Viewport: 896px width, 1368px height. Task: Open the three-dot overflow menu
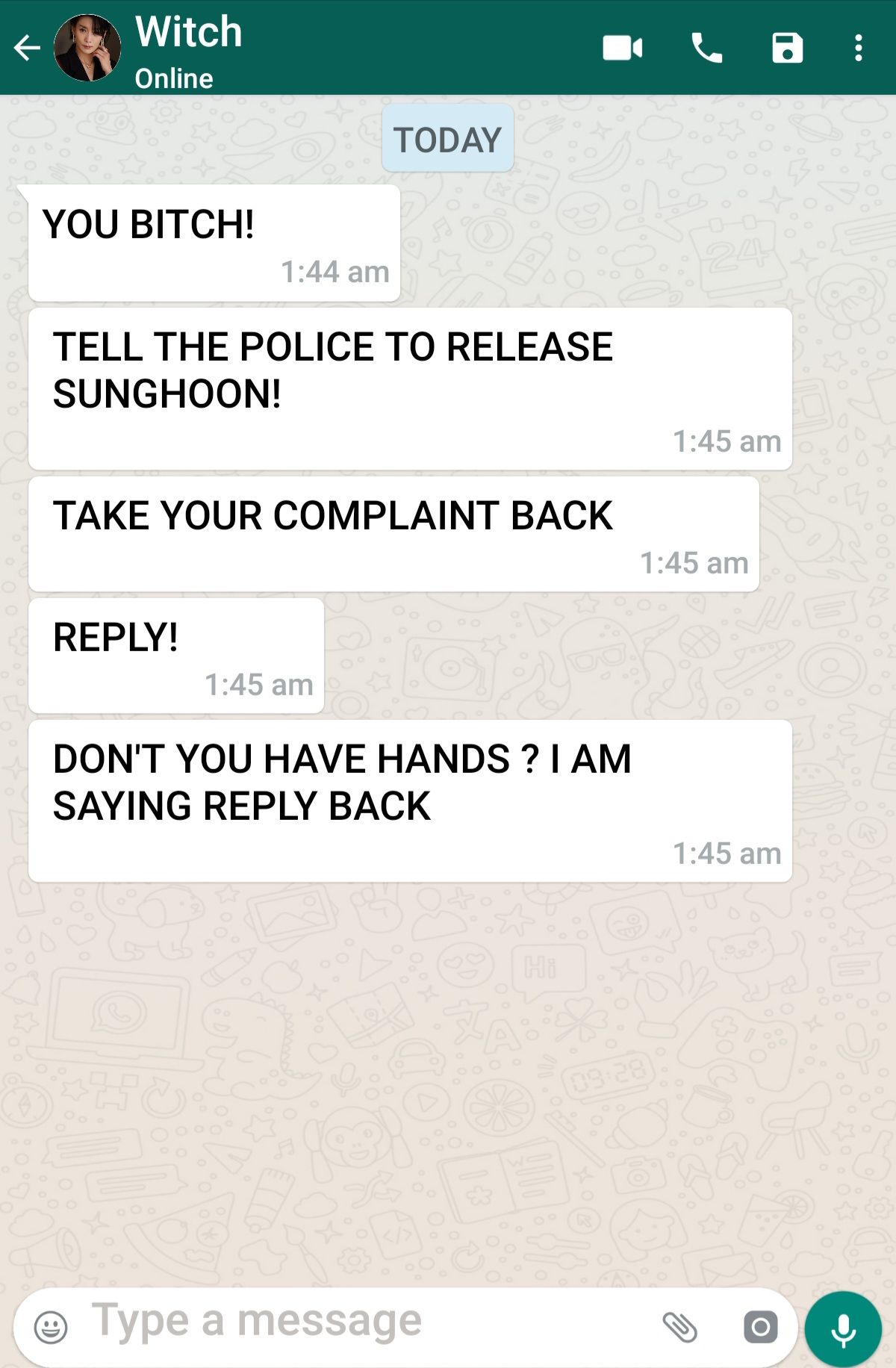(859, 49)
